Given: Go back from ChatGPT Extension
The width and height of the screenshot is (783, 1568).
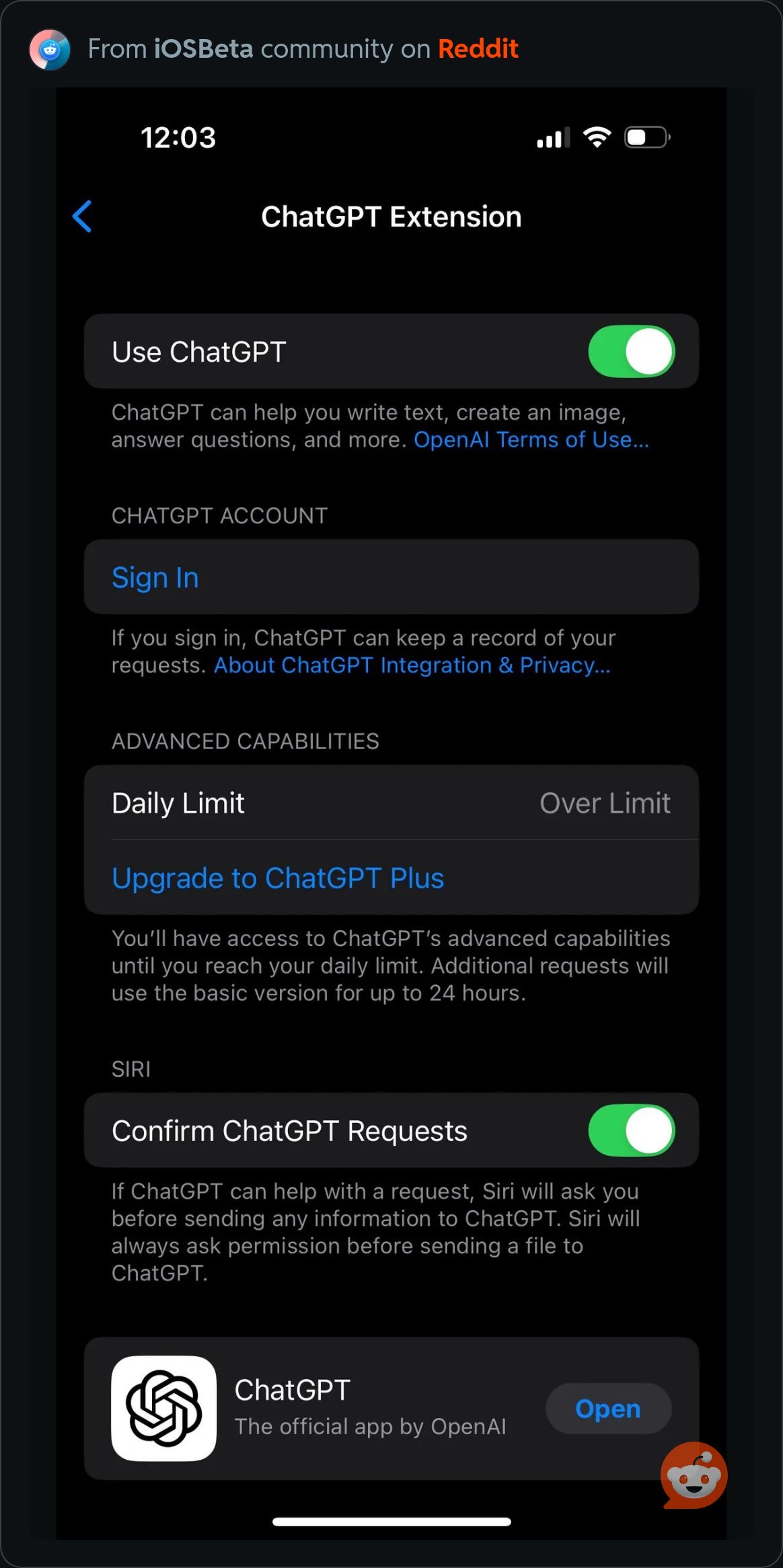Looking at the screenshot, I should 82,217.
